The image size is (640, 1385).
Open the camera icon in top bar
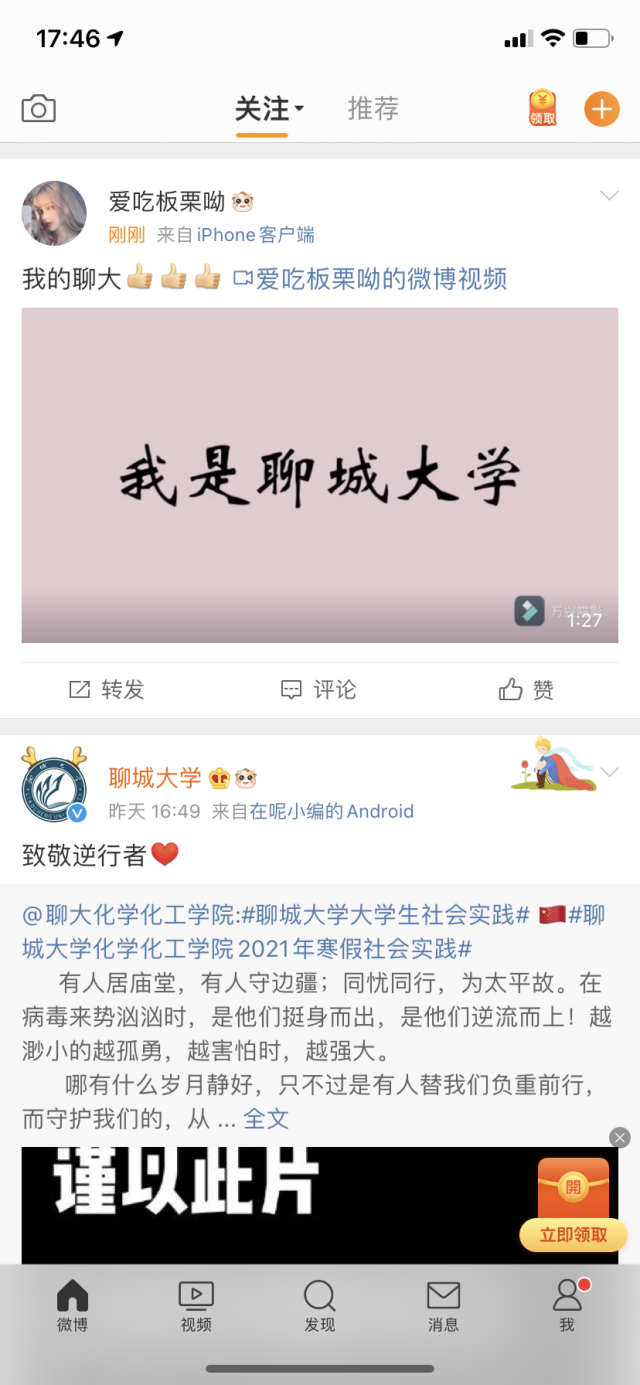(x=39, y=109)
